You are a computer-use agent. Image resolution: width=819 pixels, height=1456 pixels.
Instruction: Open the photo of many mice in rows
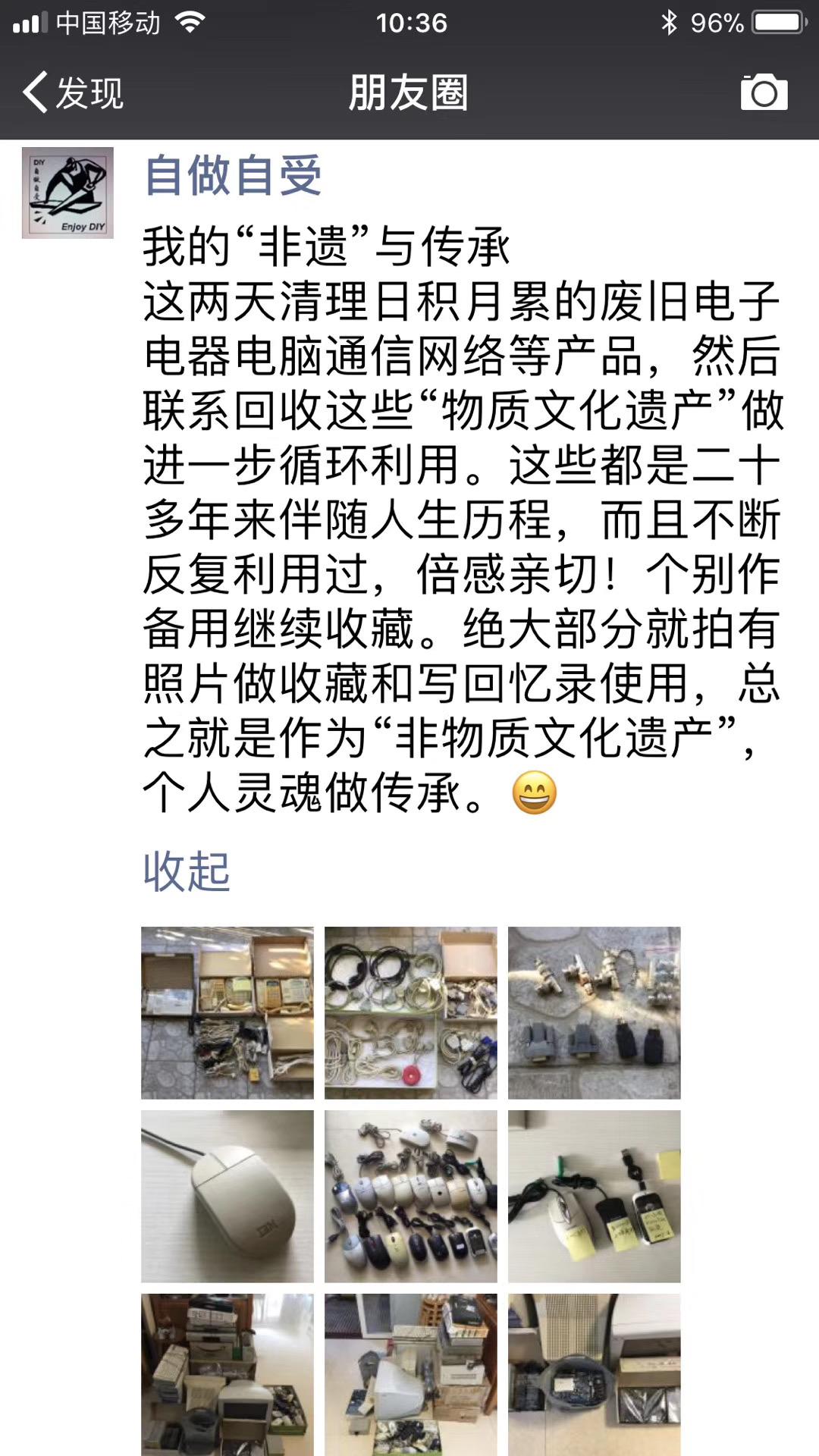point(411,1196)
